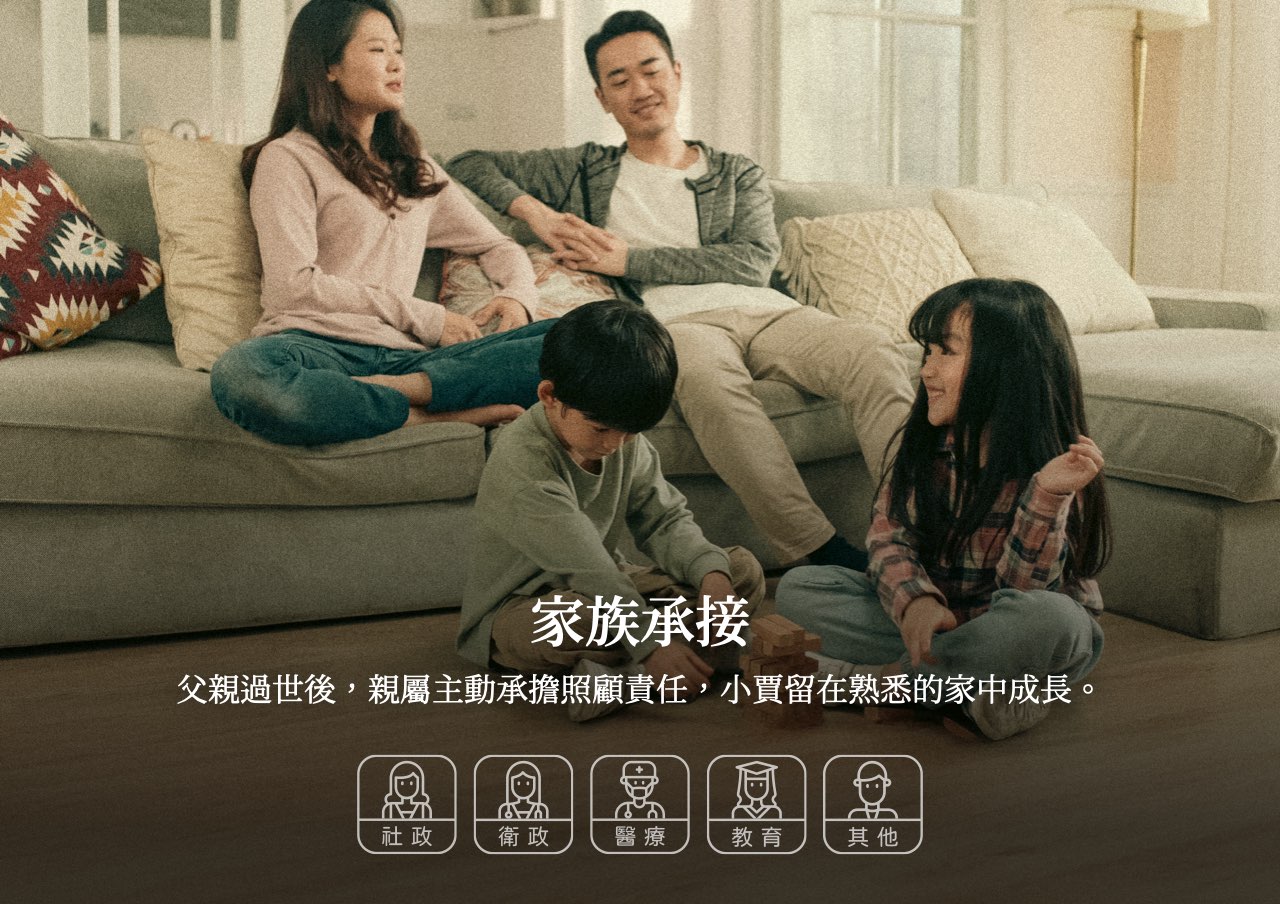The height and width of the screenshot is (904, 1280).
Task: Pick the 其他 role button
Action: [x=872, y=804]
